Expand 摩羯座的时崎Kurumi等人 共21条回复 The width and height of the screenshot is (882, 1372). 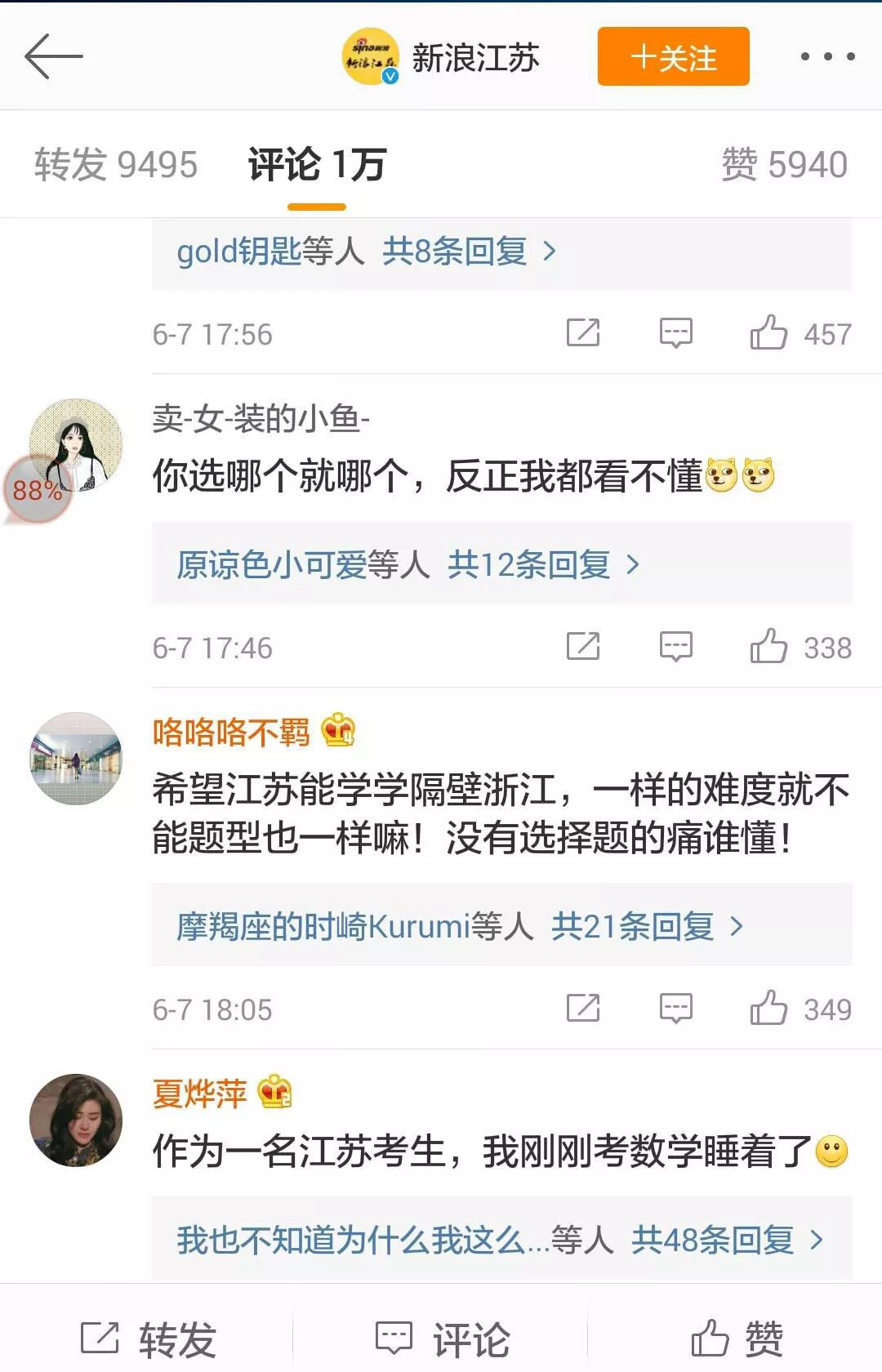point(460,926)
